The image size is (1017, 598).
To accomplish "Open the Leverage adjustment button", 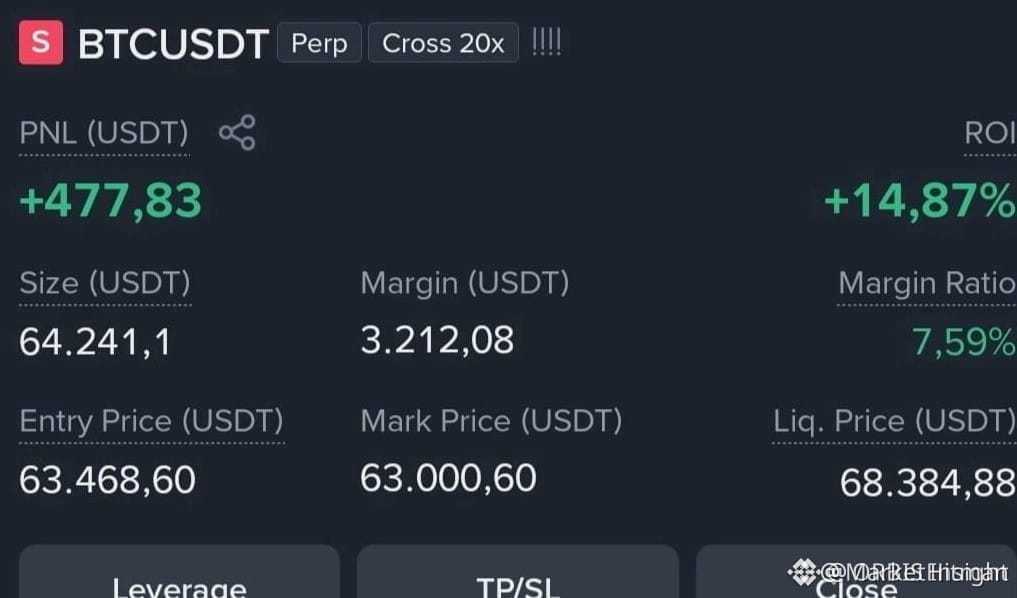I will [180, 571].
